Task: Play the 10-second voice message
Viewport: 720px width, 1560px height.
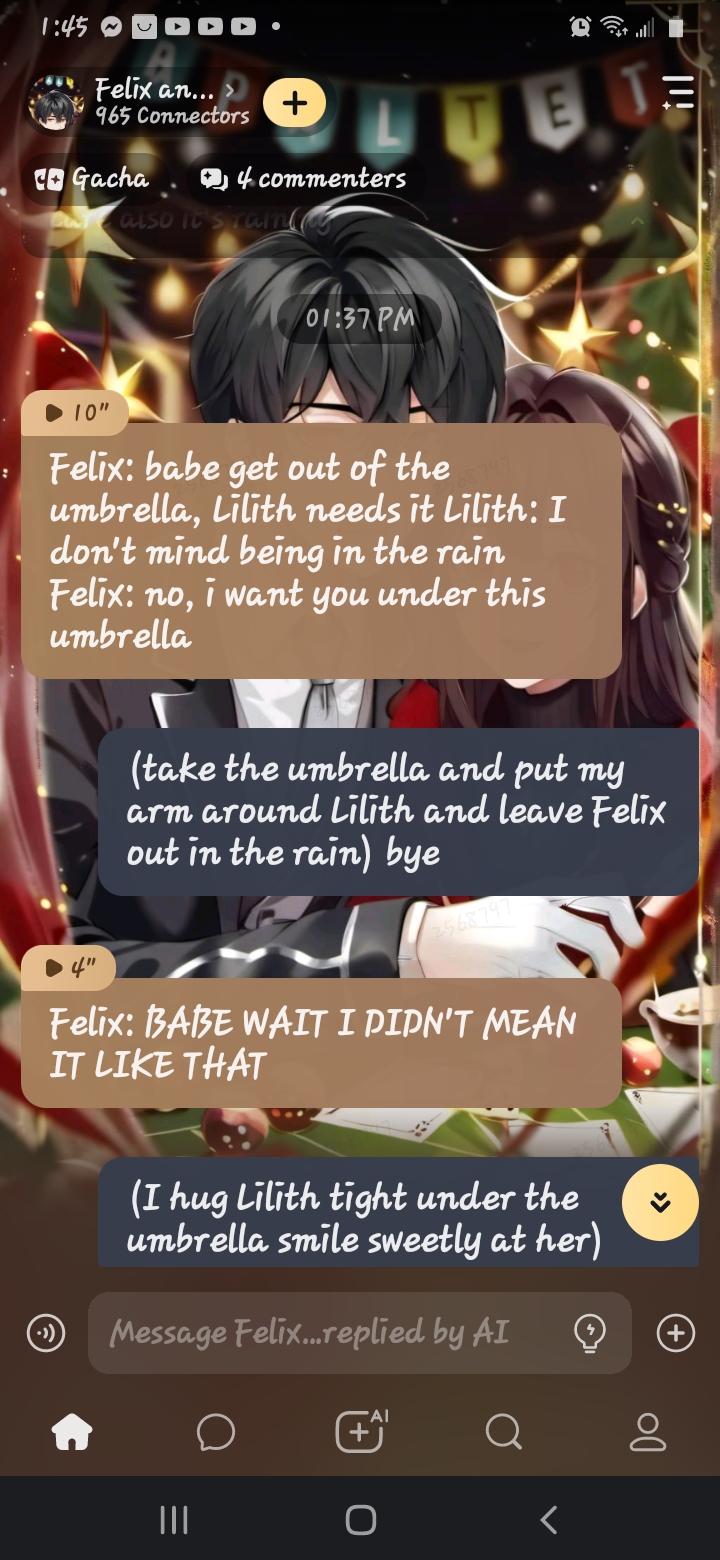Action: [73, 412]
